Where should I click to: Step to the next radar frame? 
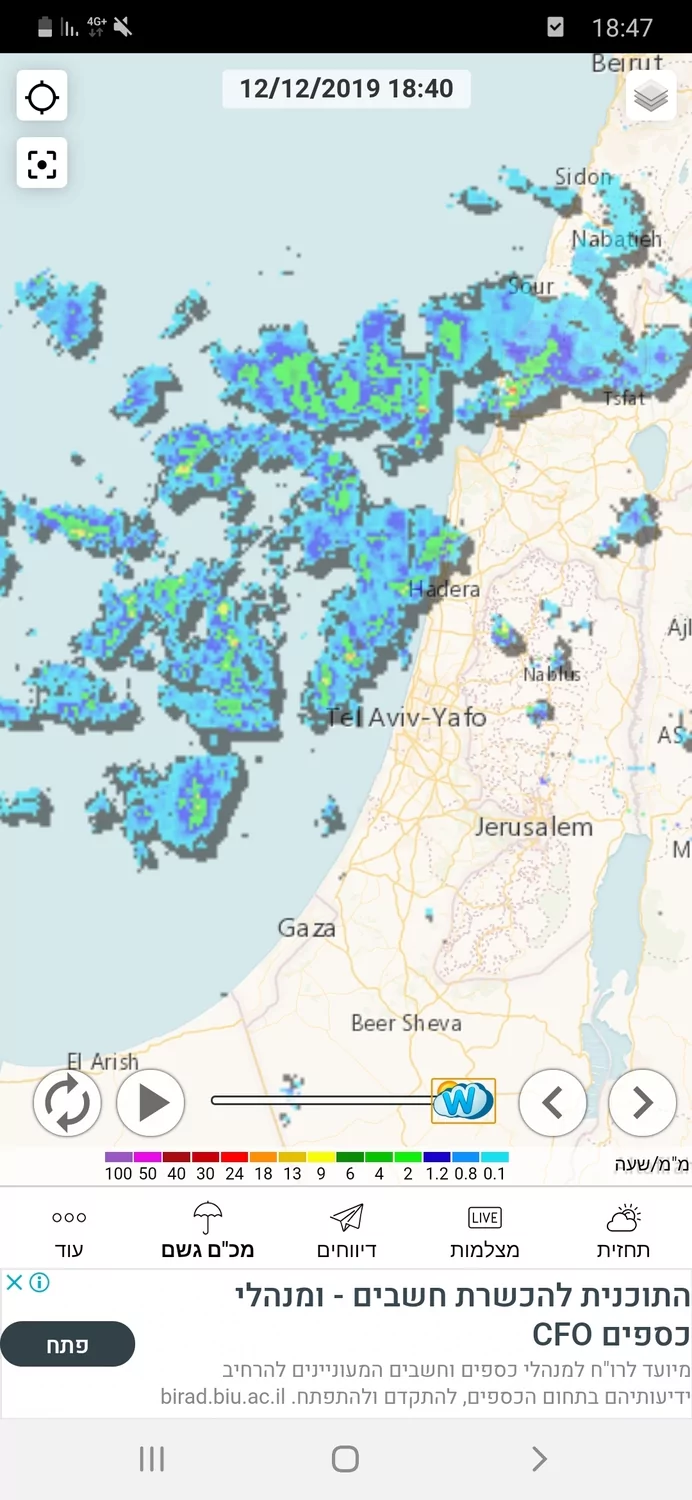642,1103
